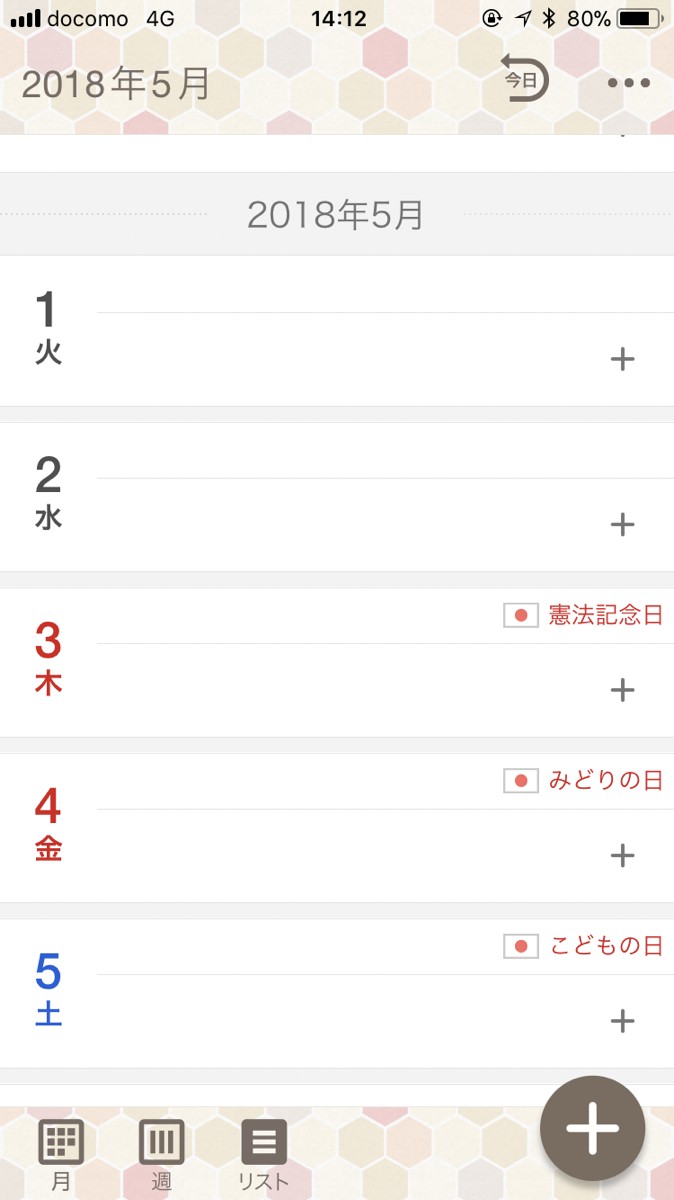Image resolution: width=674 pixels, height=1200 pixels.
Task: Open the three-dot overflow menu
Action: tap(628, 82)
